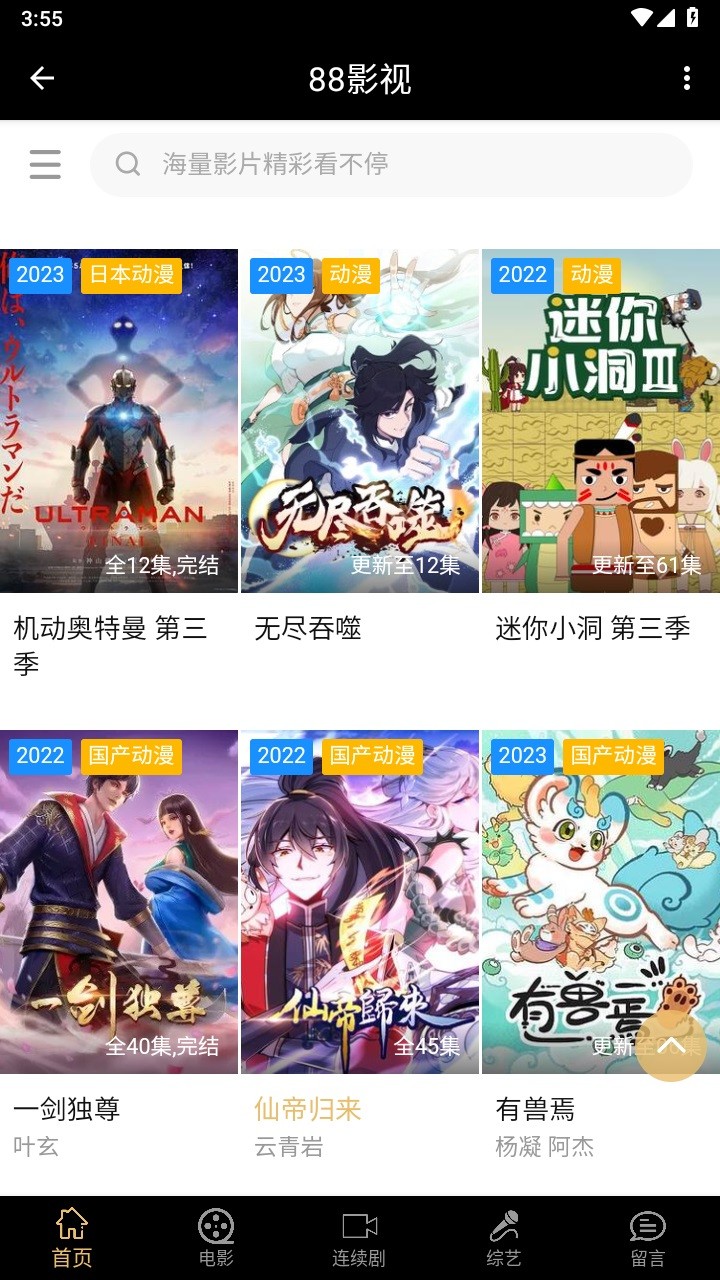Open the hamburger category menu icon
Screen dimensions: 720x1280
pyautogui.click(x=45, y=164)
